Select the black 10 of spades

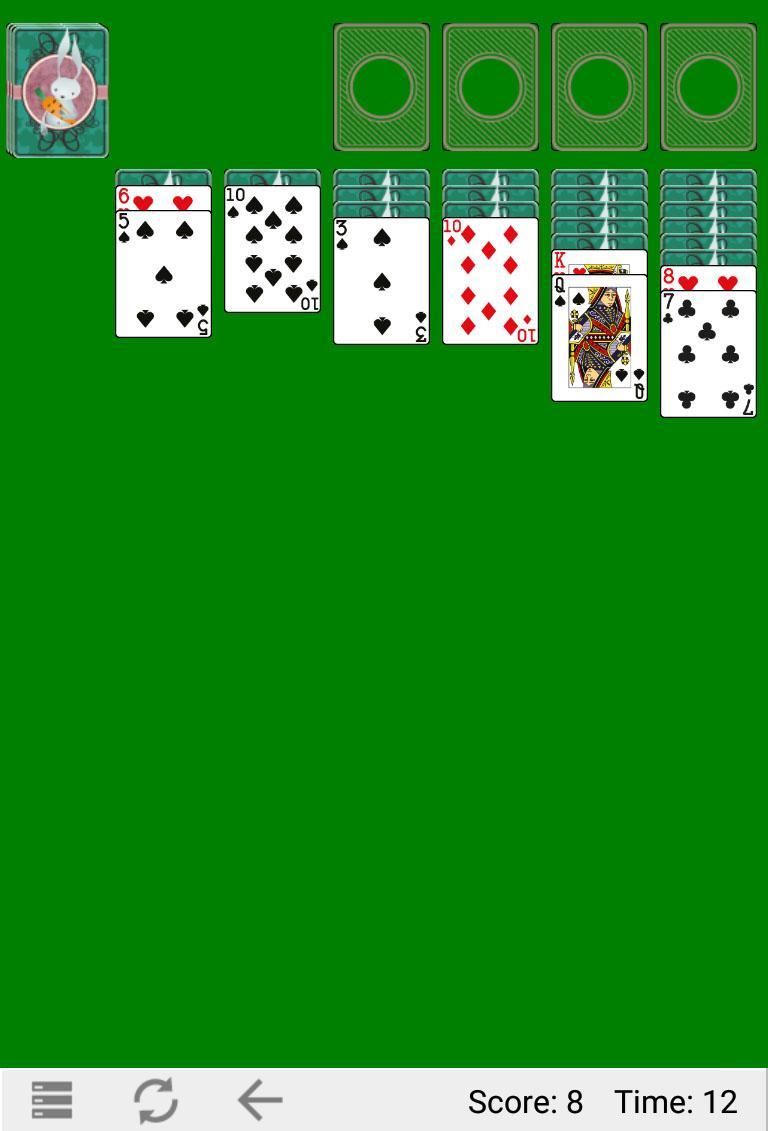point(272,250)
